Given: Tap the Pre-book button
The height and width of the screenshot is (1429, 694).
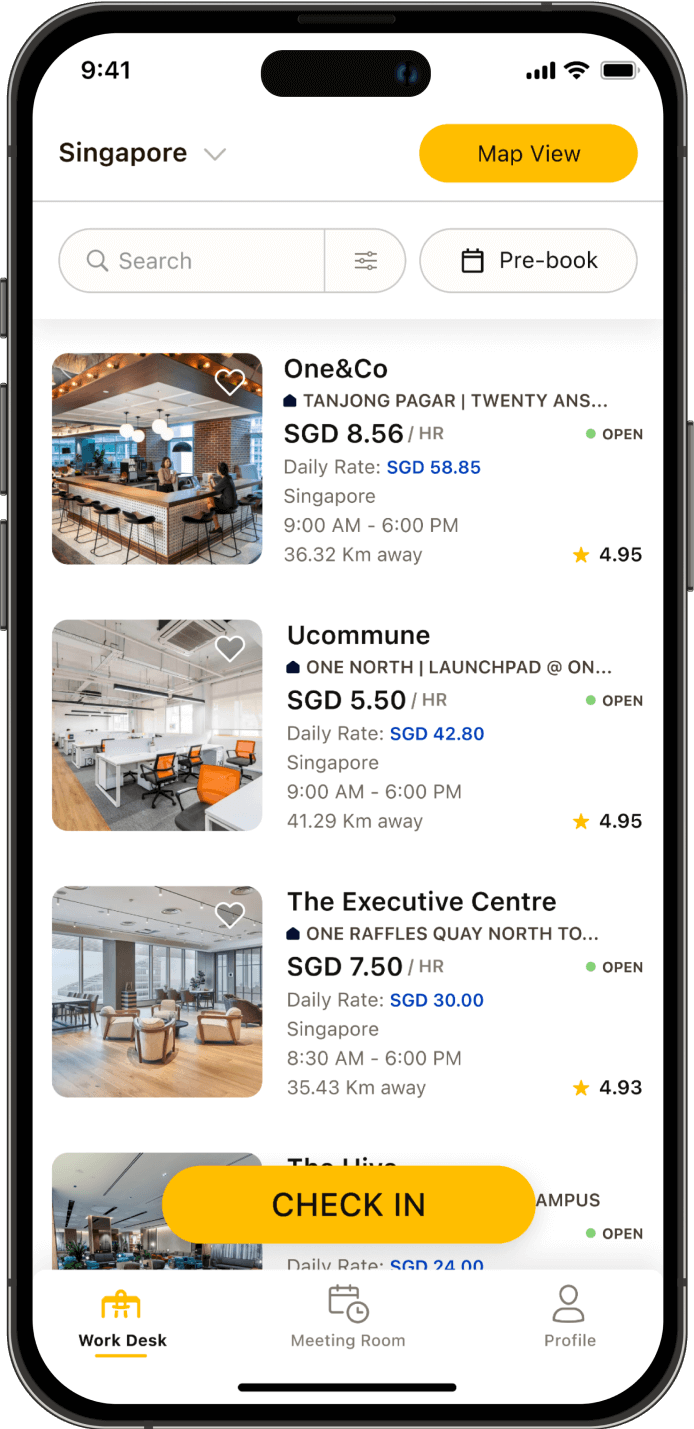Looking at the screenshot, I should 528,261.
